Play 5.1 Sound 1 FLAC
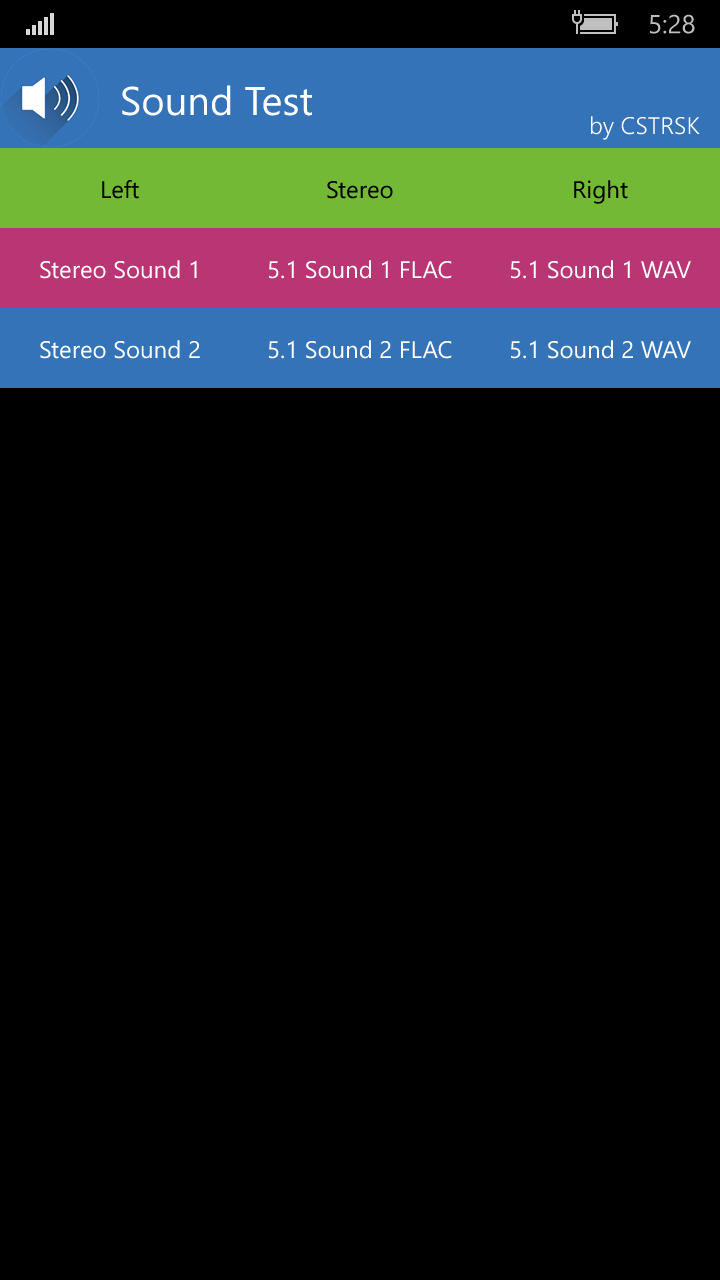Screen dimensions: 720x1280 pos(359,269)
